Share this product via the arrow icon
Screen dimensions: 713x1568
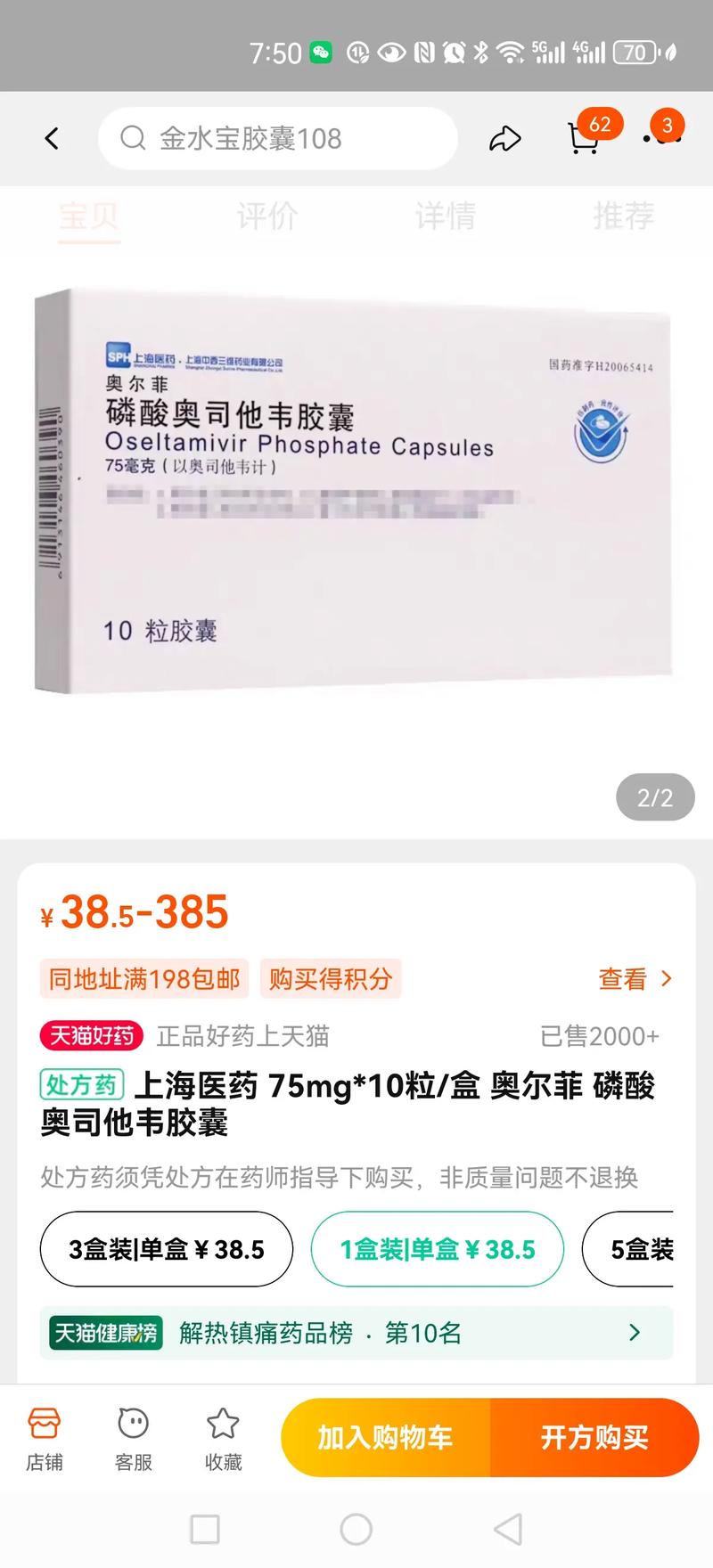coord(504,139)
